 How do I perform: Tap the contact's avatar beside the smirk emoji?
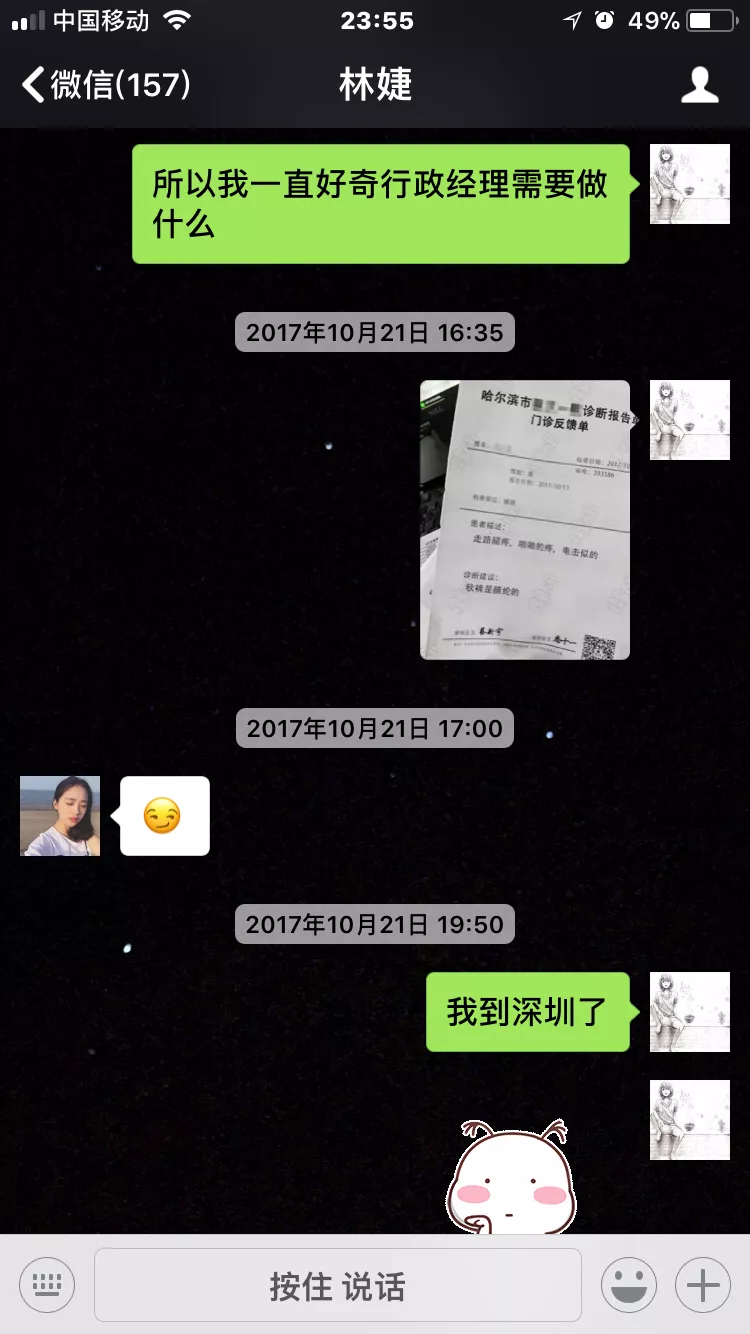tap(60, 816)
